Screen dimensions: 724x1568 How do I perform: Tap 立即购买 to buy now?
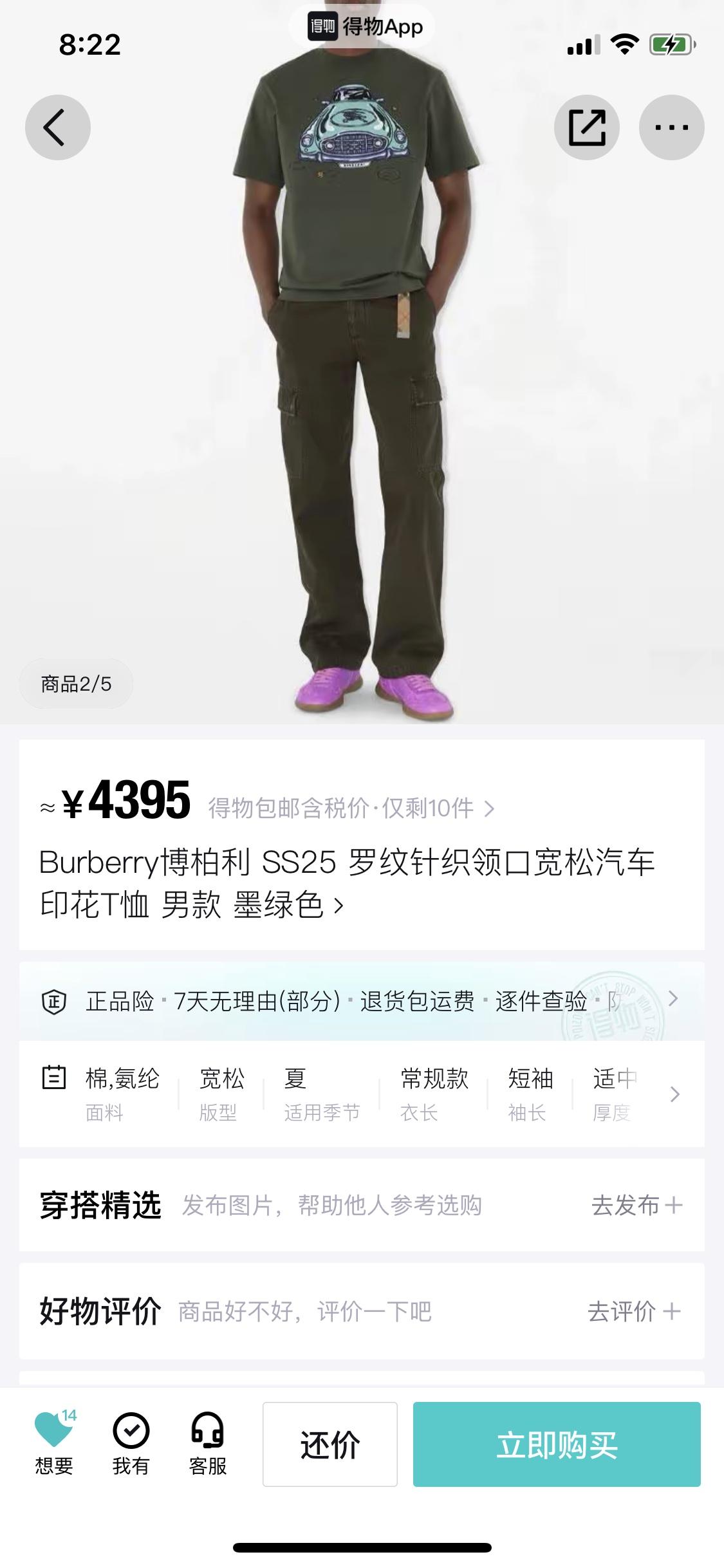(x=556, y=1444)
